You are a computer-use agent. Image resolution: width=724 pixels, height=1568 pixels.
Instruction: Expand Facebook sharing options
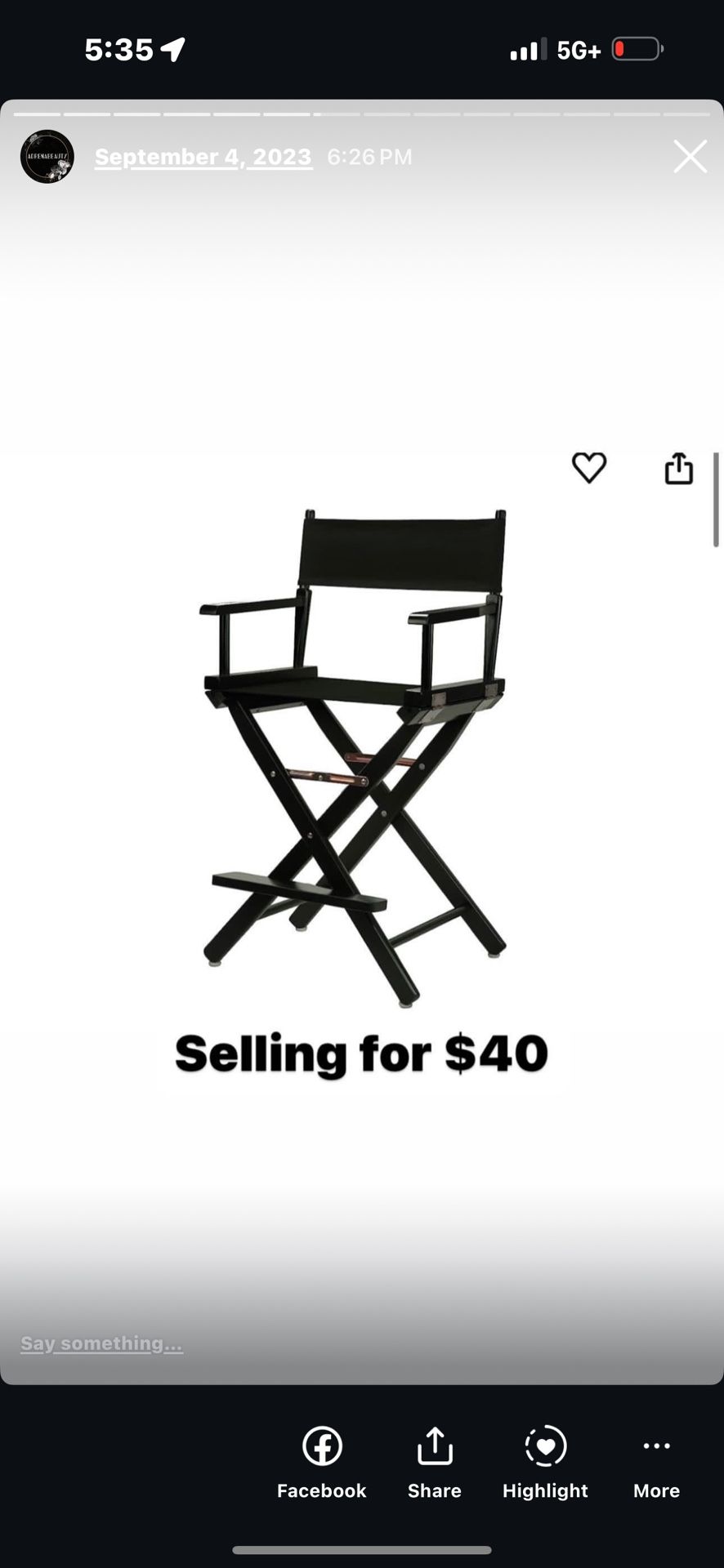point(320,1462)
